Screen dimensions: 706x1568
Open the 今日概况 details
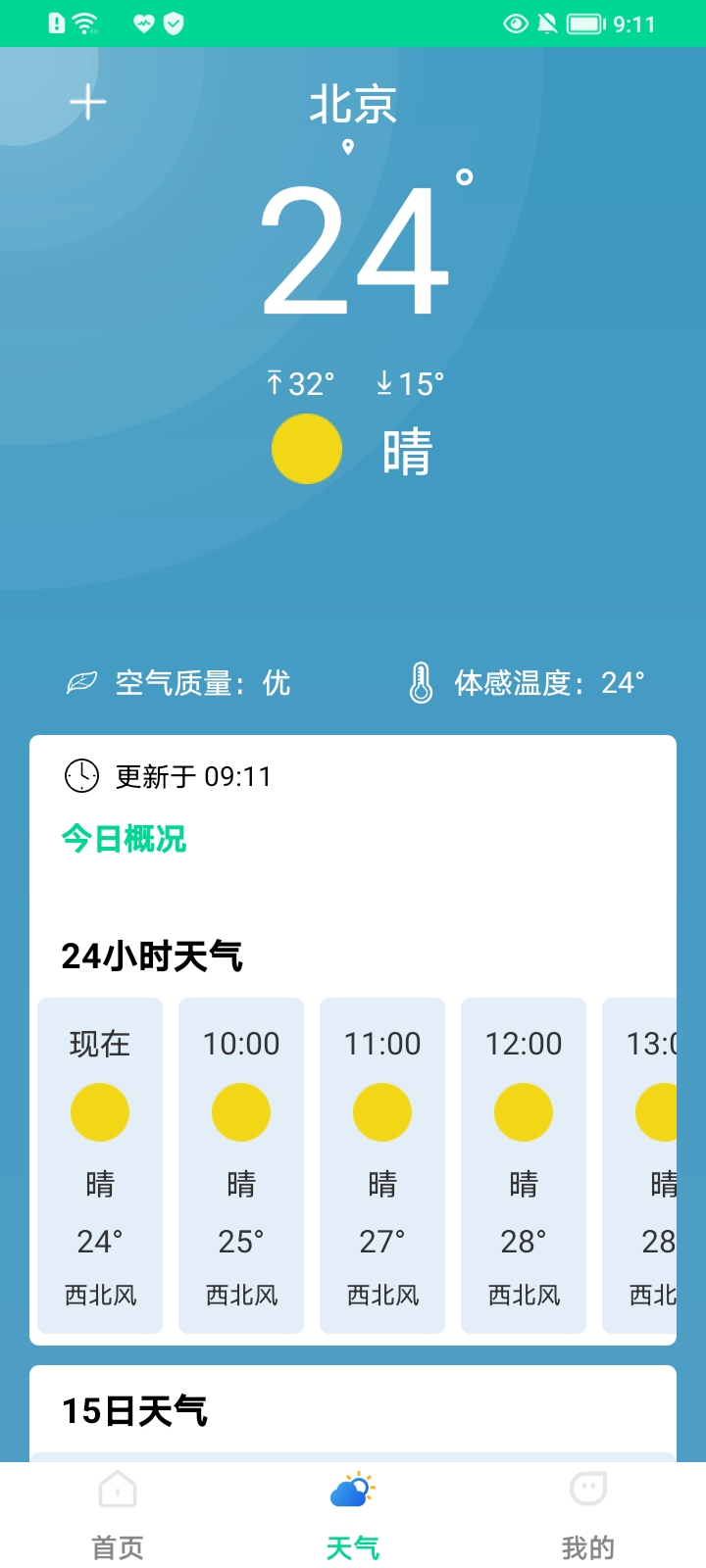125,840
